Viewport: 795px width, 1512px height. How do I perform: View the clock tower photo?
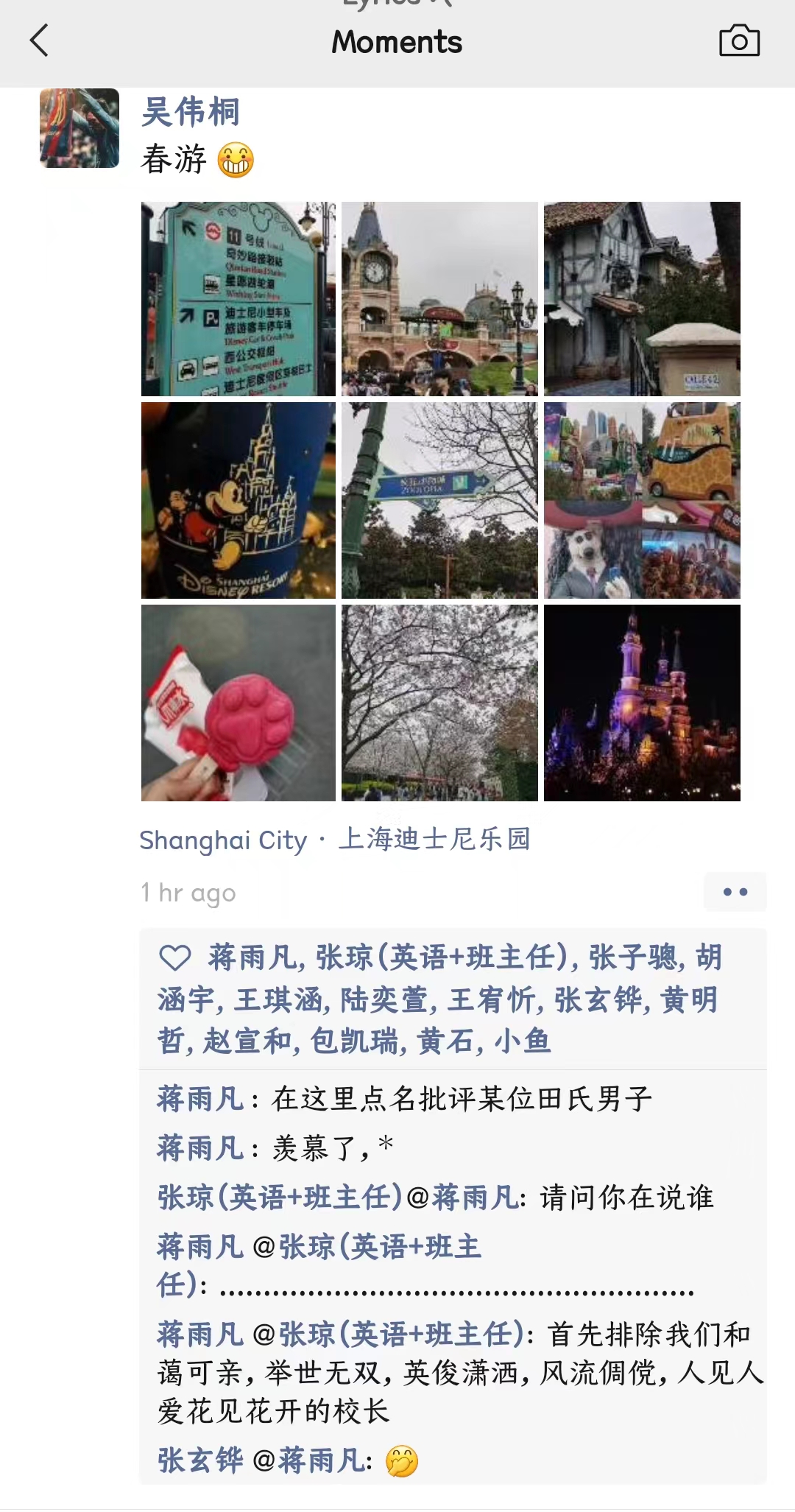[x=439, y=299]
